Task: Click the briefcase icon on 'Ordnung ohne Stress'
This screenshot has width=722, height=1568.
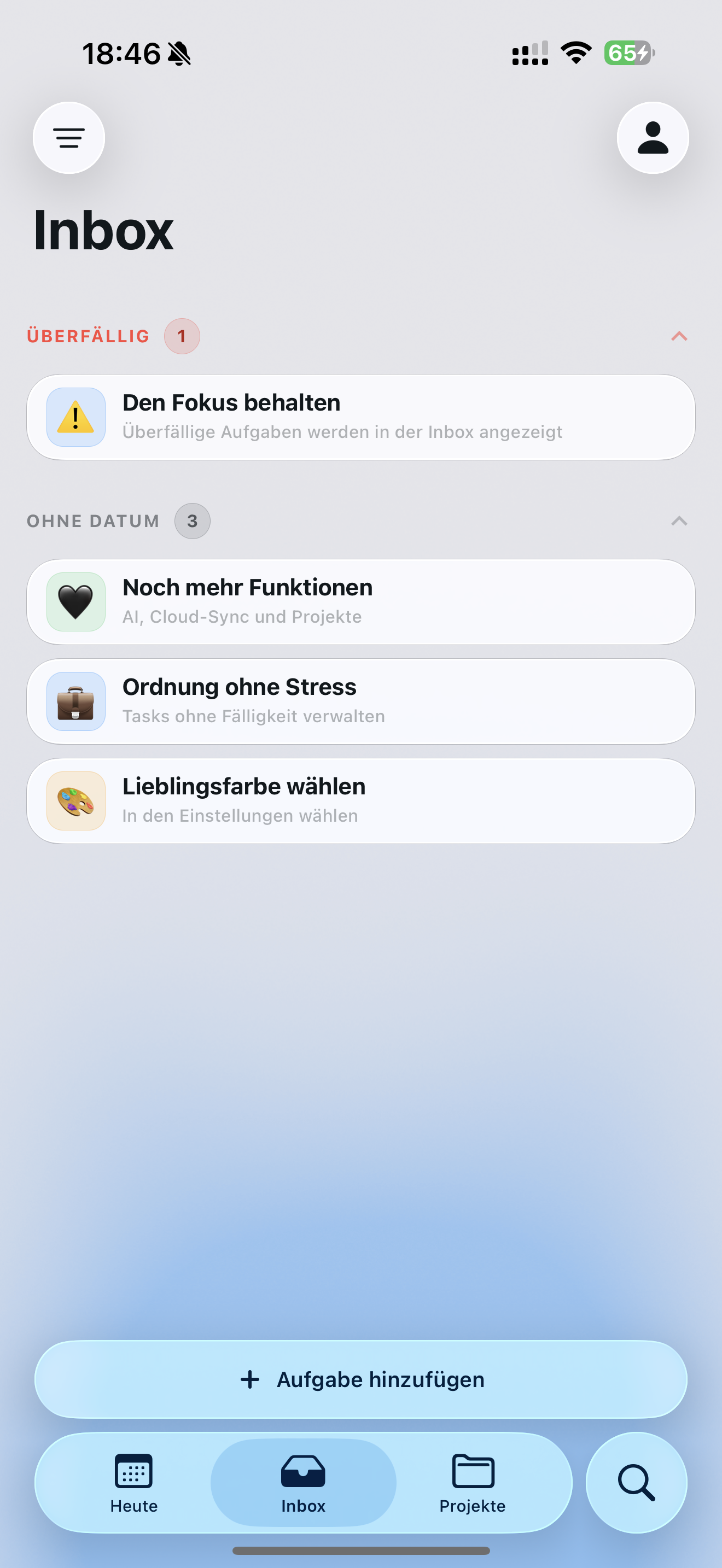Action: point(75,700)
